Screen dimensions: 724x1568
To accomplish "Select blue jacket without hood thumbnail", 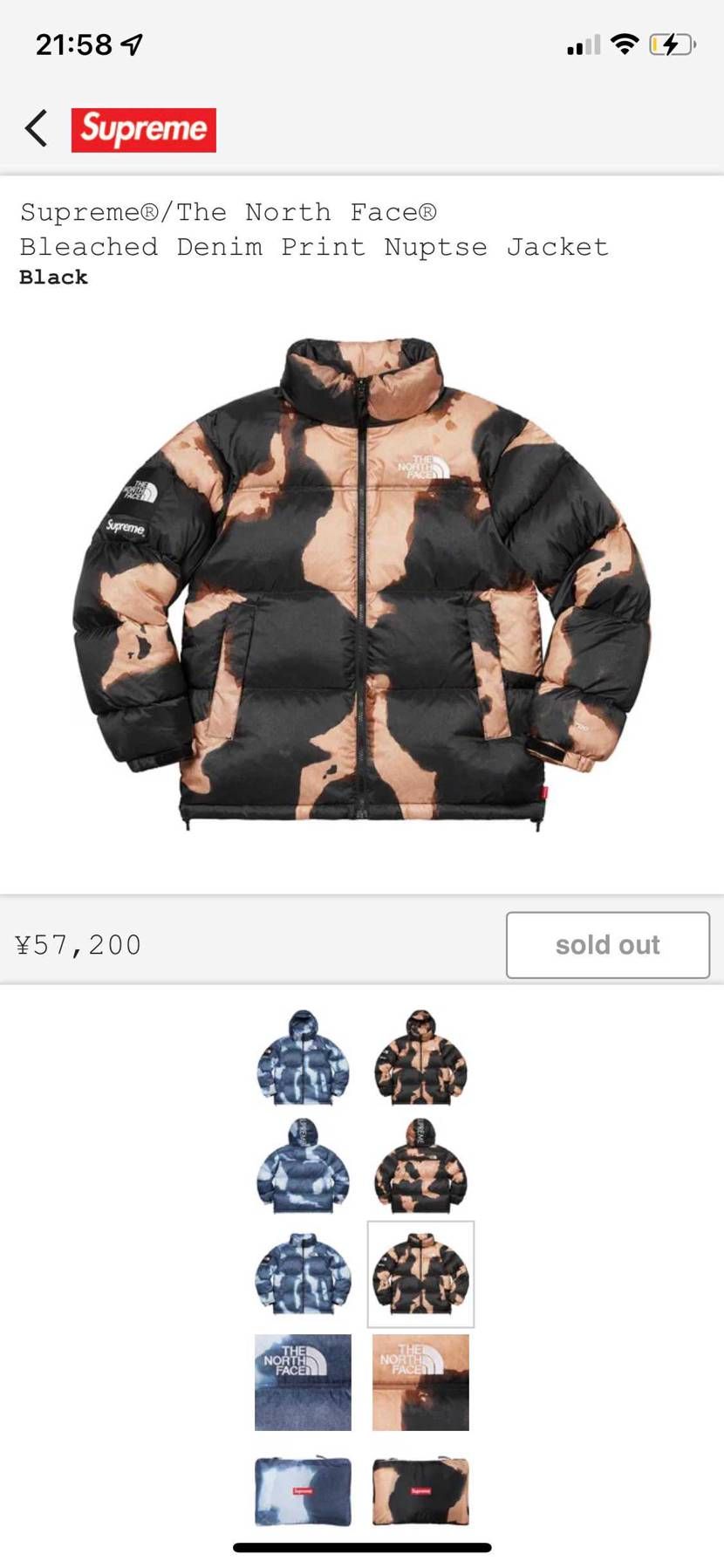I will (303, 1274).
